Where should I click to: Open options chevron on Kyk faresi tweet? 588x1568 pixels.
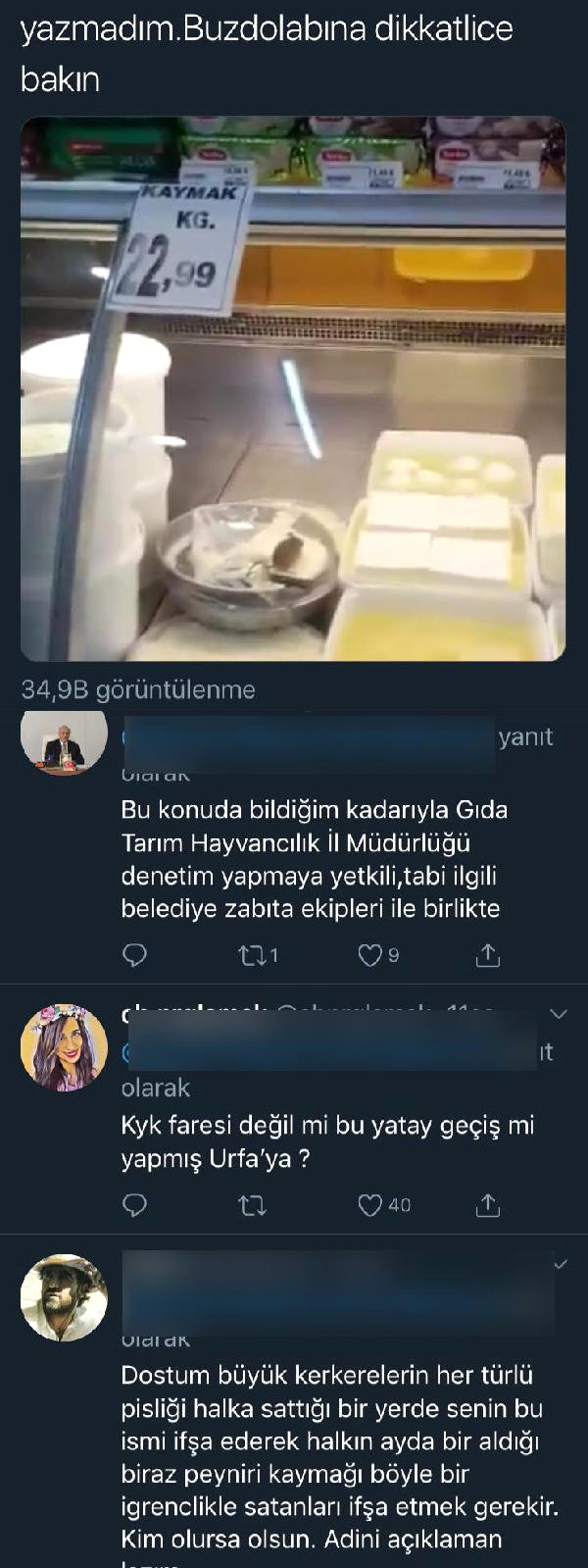pyautogui.click(x=560, y=1013)
